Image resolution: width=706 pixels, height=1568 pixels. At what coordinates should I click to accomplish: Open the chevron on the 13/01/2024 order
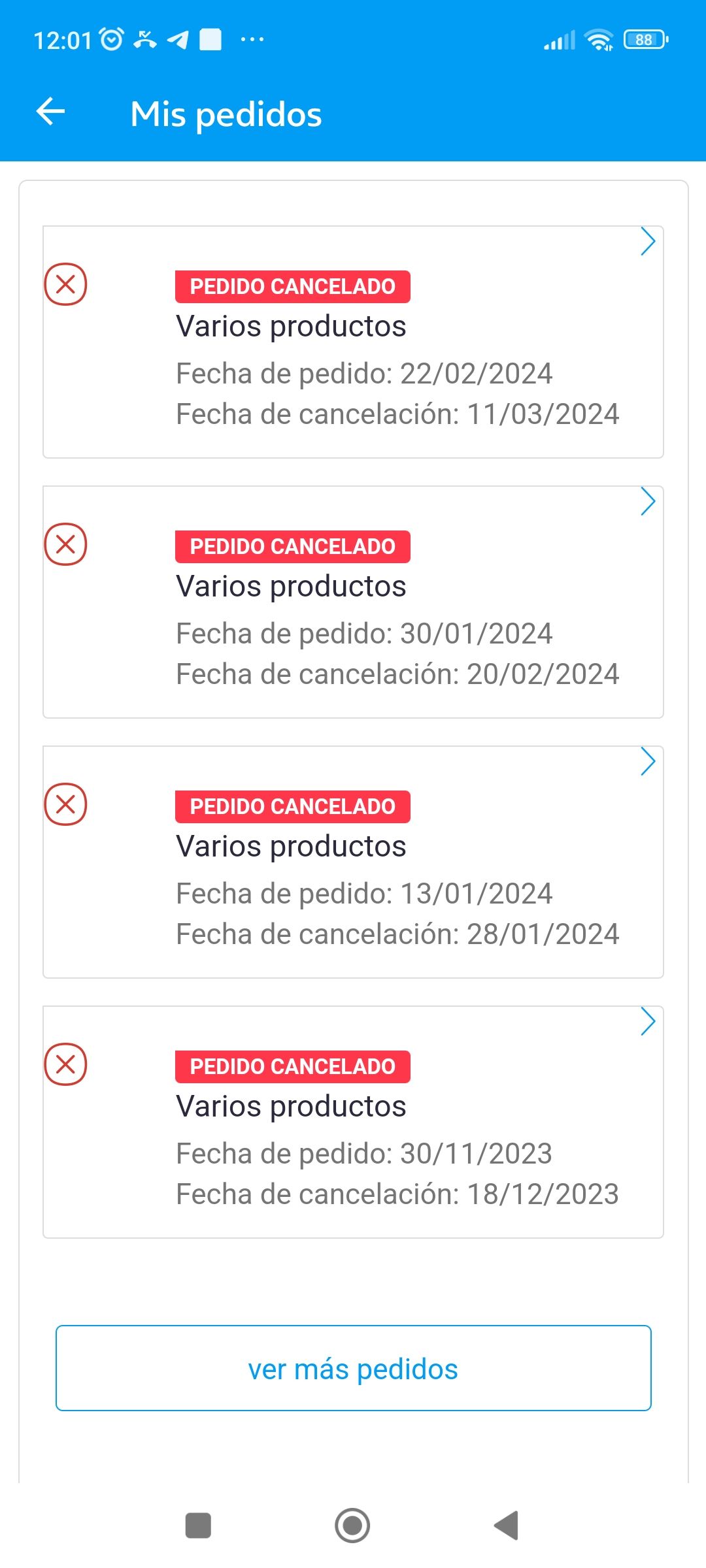(647, 761)
